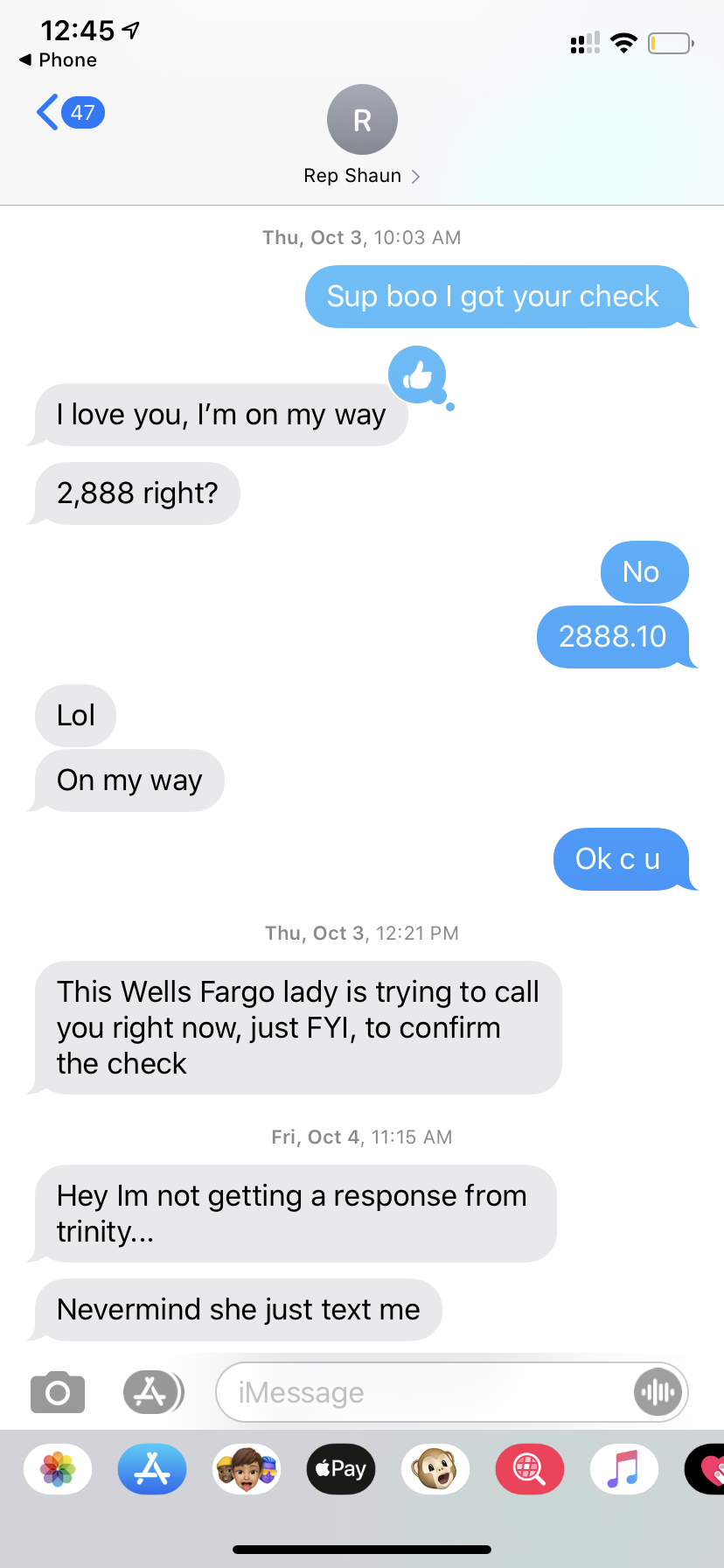Record an audio message
This screenshot has width=724, height=1568.
click(658, 1391)
